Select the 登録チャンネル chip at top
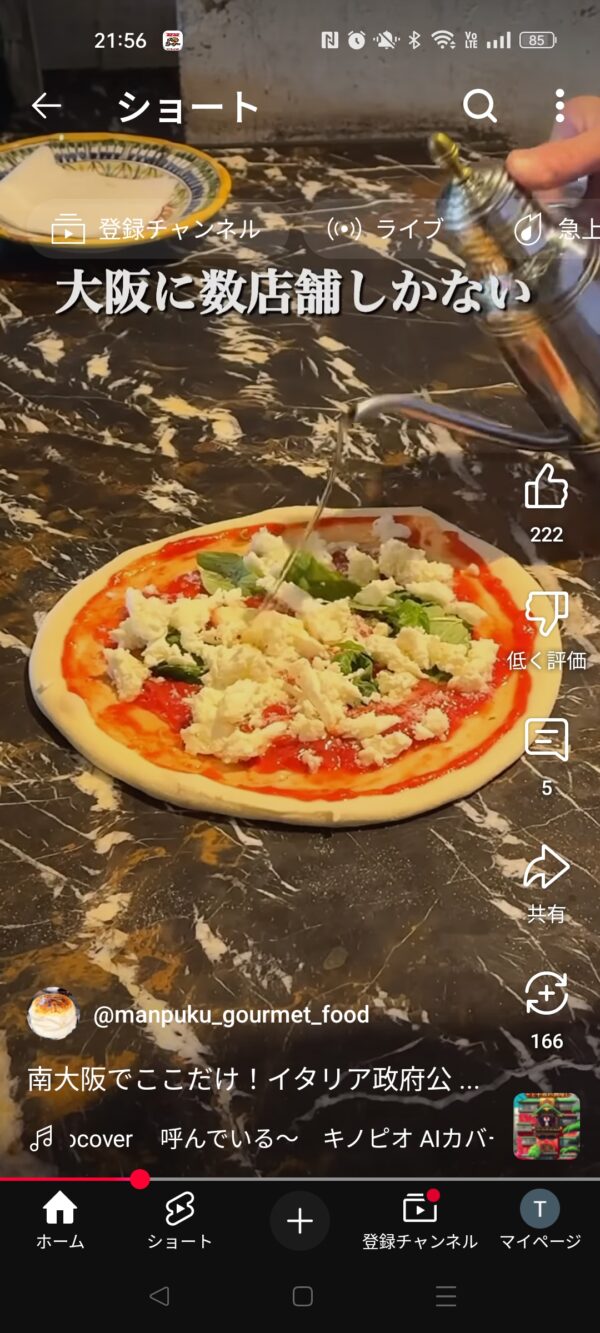600x1333 pixels. (x=157, y=229)
